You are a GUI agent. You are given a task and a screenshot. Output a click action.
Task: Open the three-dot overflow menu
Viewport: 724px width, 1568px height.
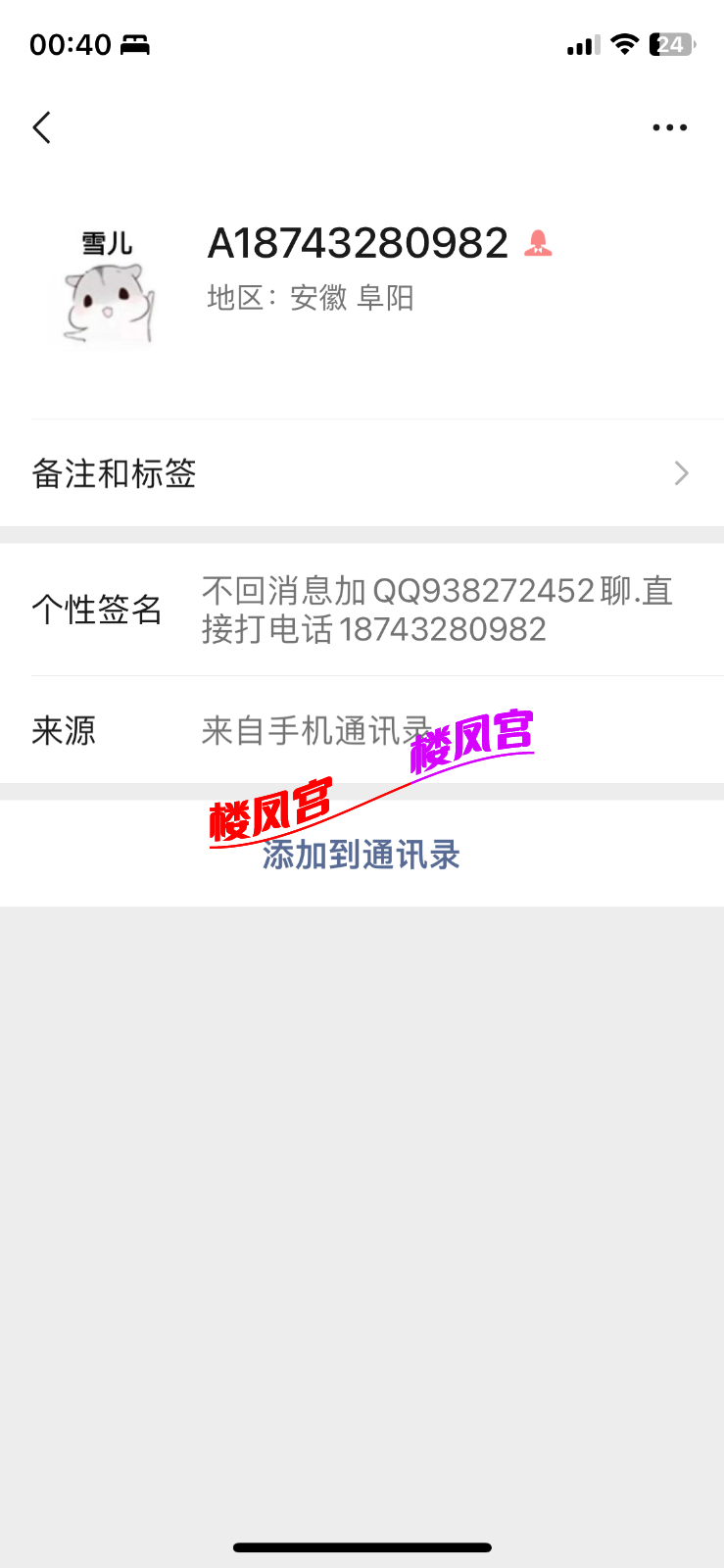[669, 127]
